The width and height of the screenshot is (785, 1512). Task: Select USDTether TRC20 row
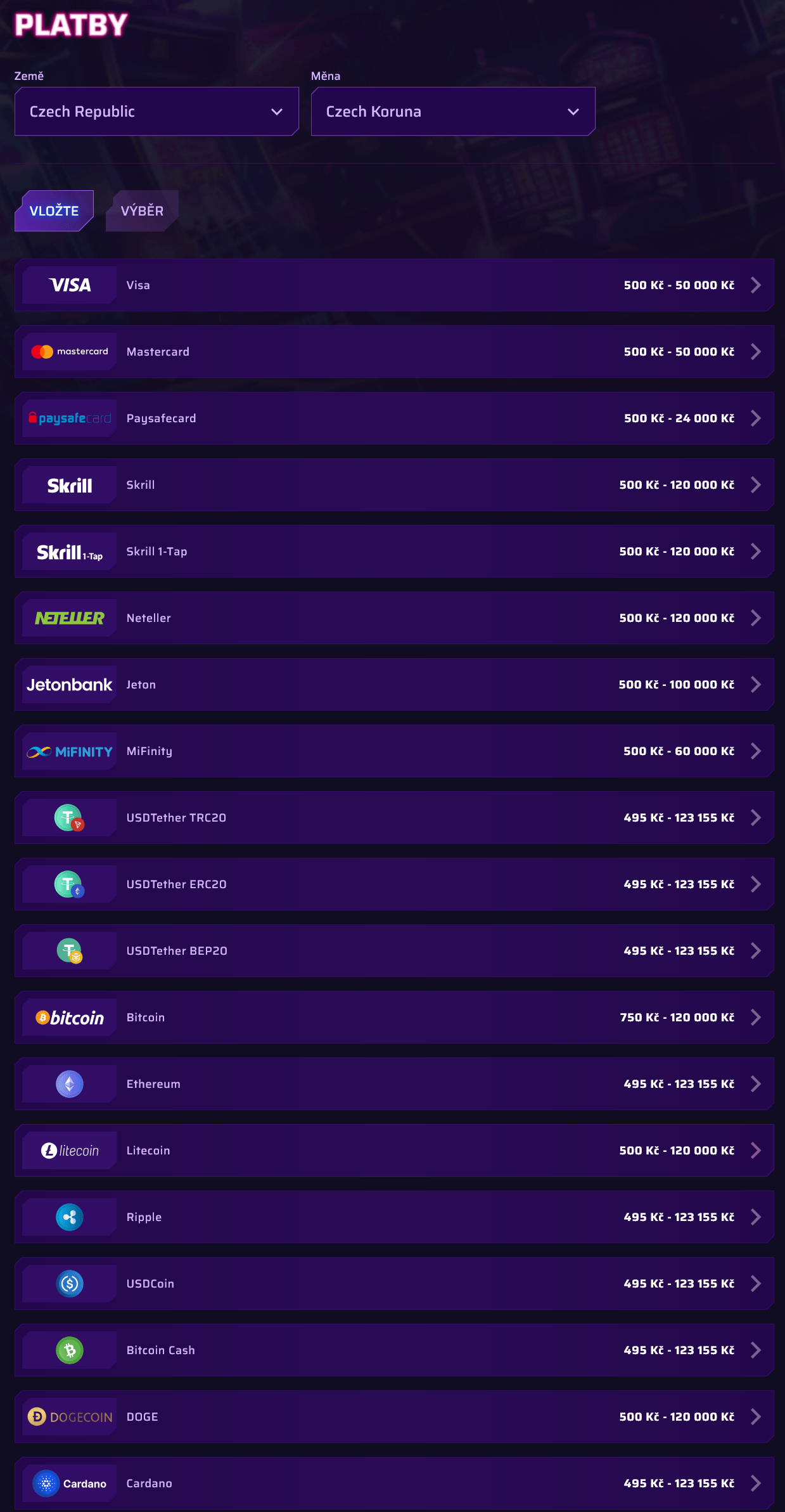click(x=394, y=818)
